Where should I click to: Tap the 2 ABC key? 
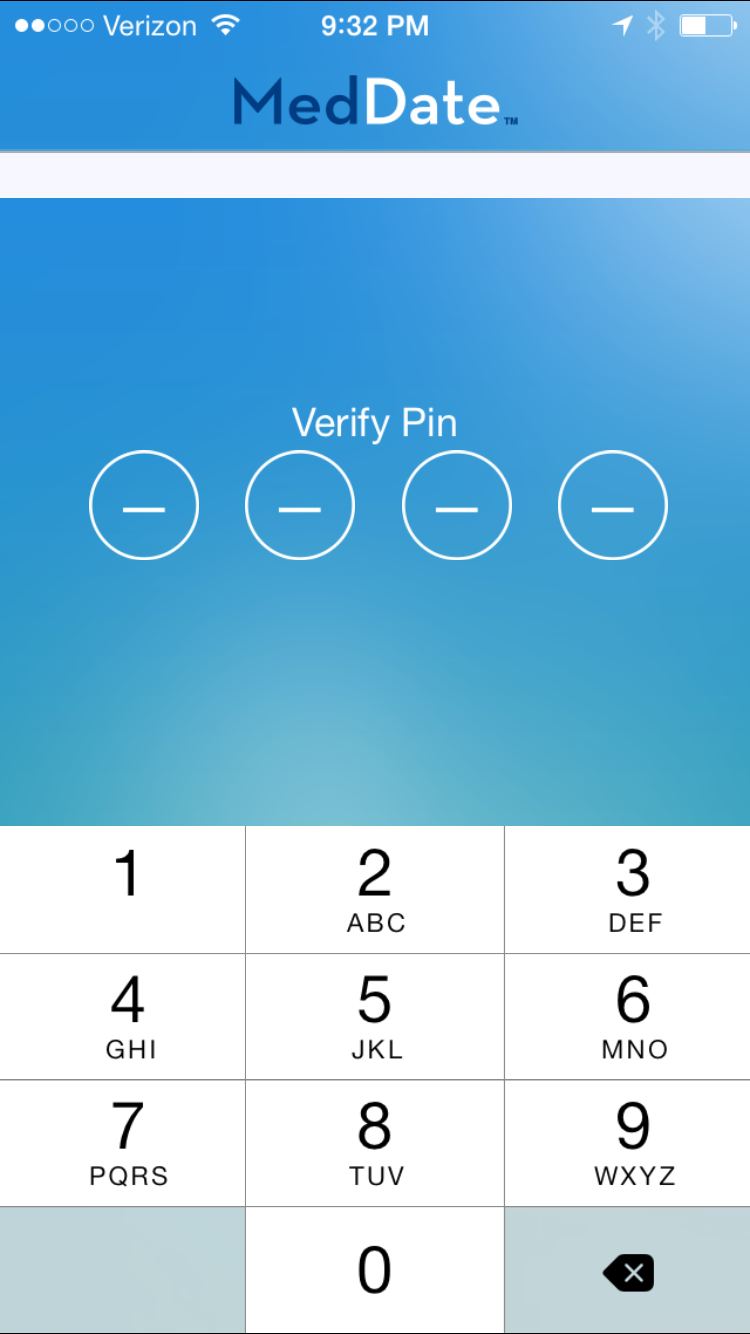click(x=375, y=889)
